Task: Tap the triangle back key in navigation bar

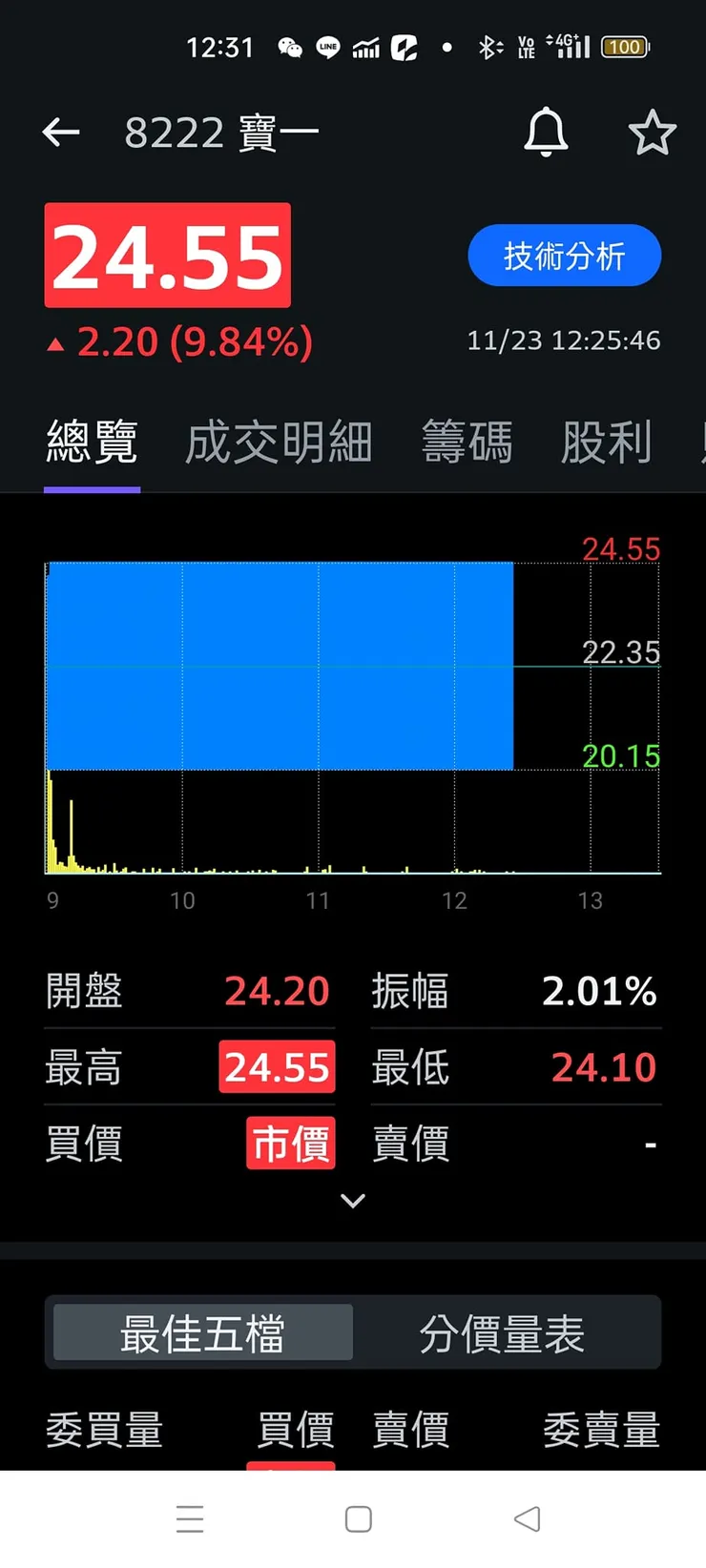Action: tap(528, 1518)
